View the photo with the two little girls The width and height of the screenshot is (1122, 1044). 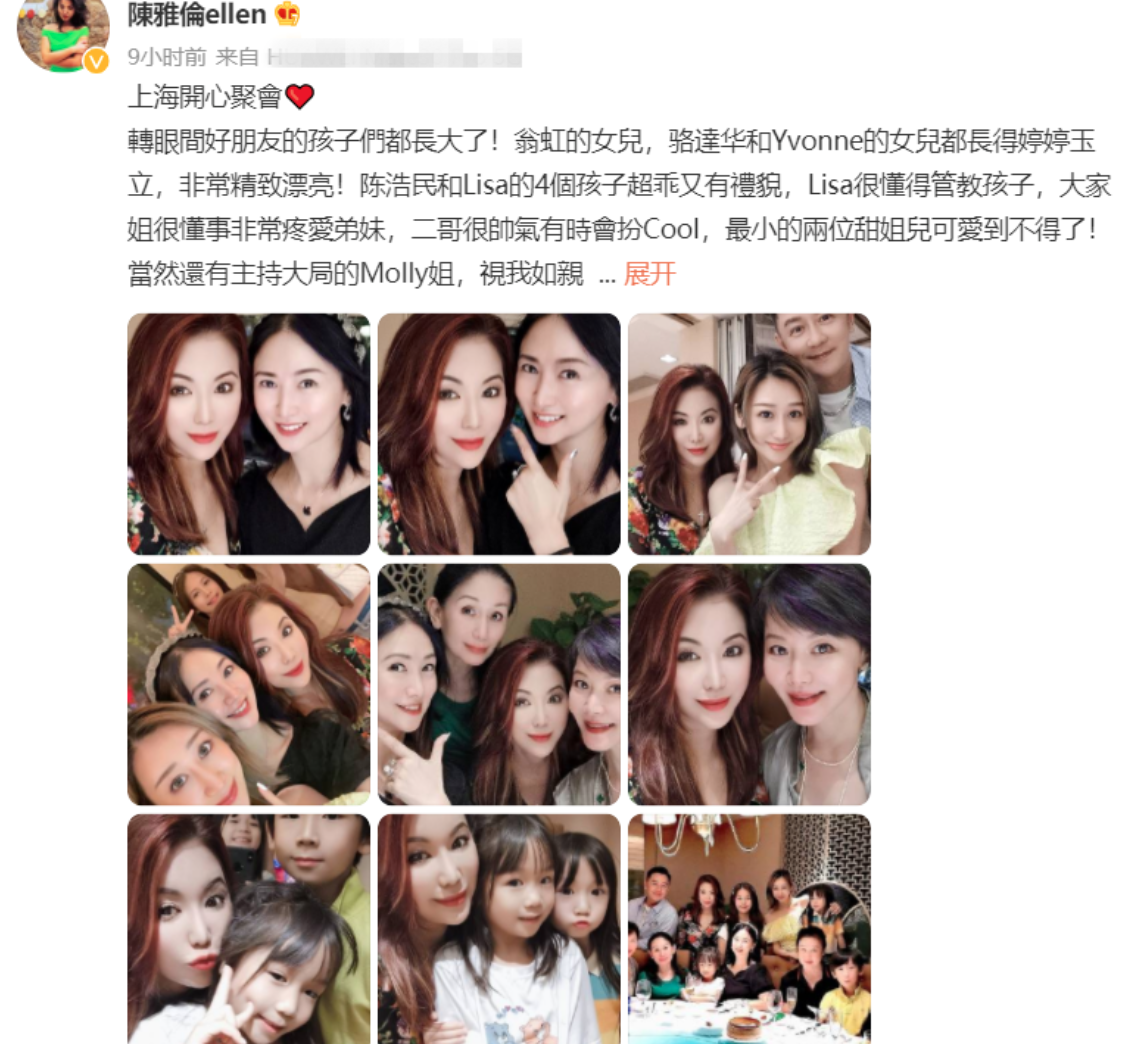498,928
